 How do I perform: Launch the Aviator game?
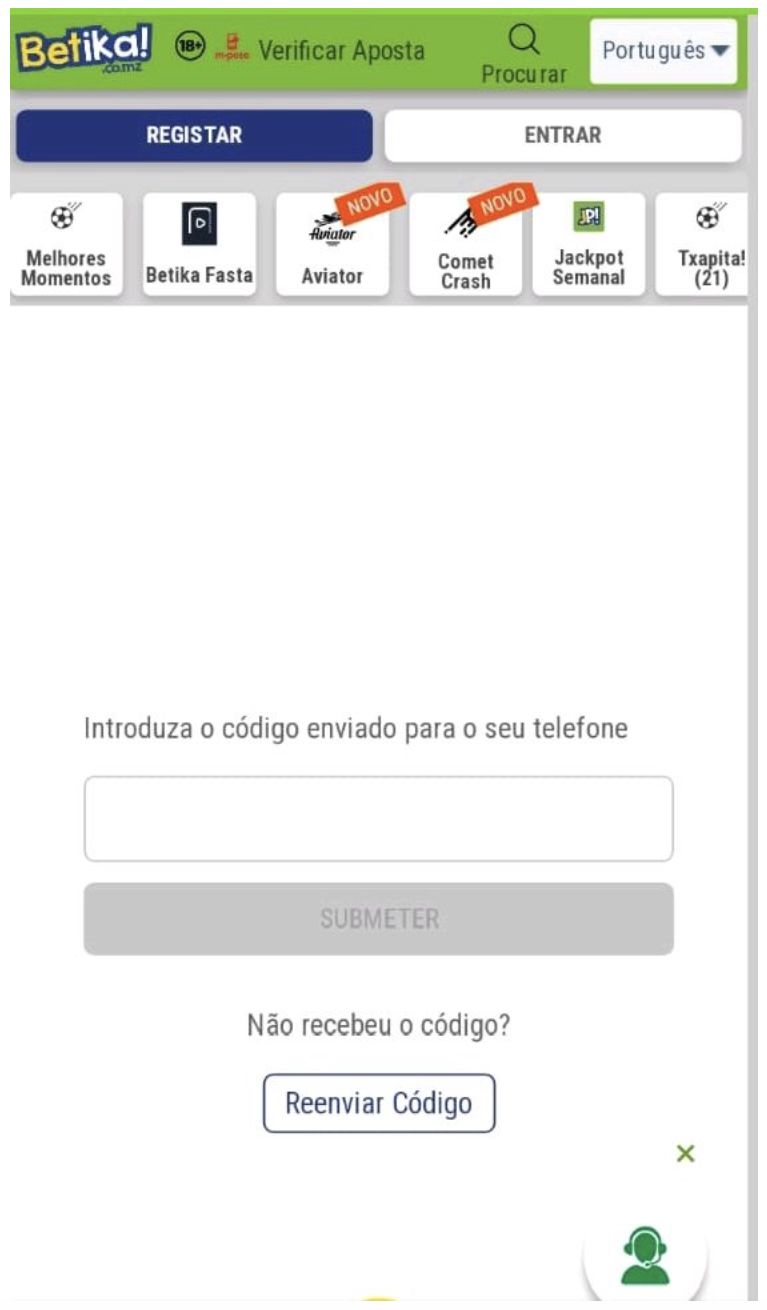332,246
